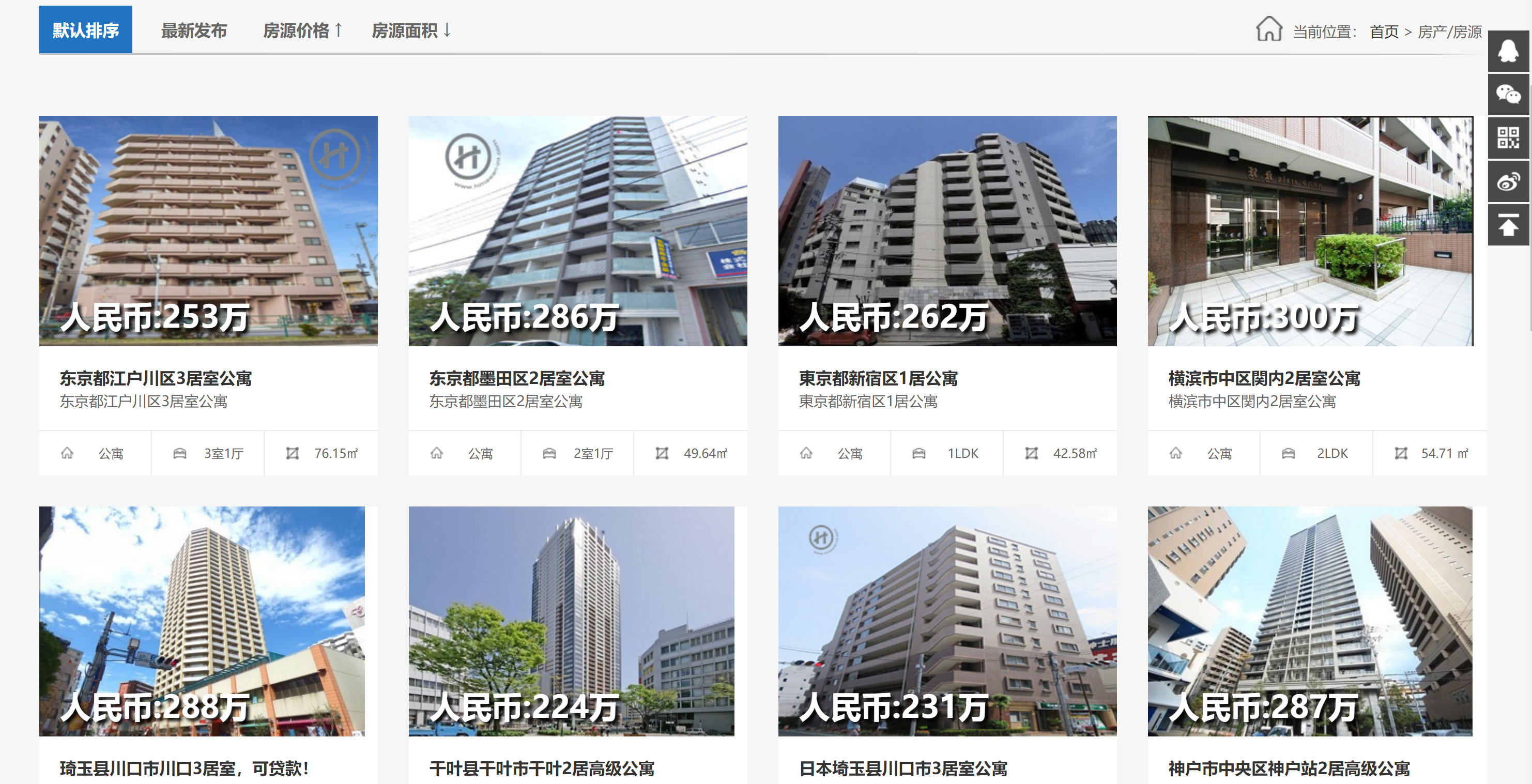
Task: Open the 东京都江户川区3居室公寓 listing
Action: pos(156,378)
